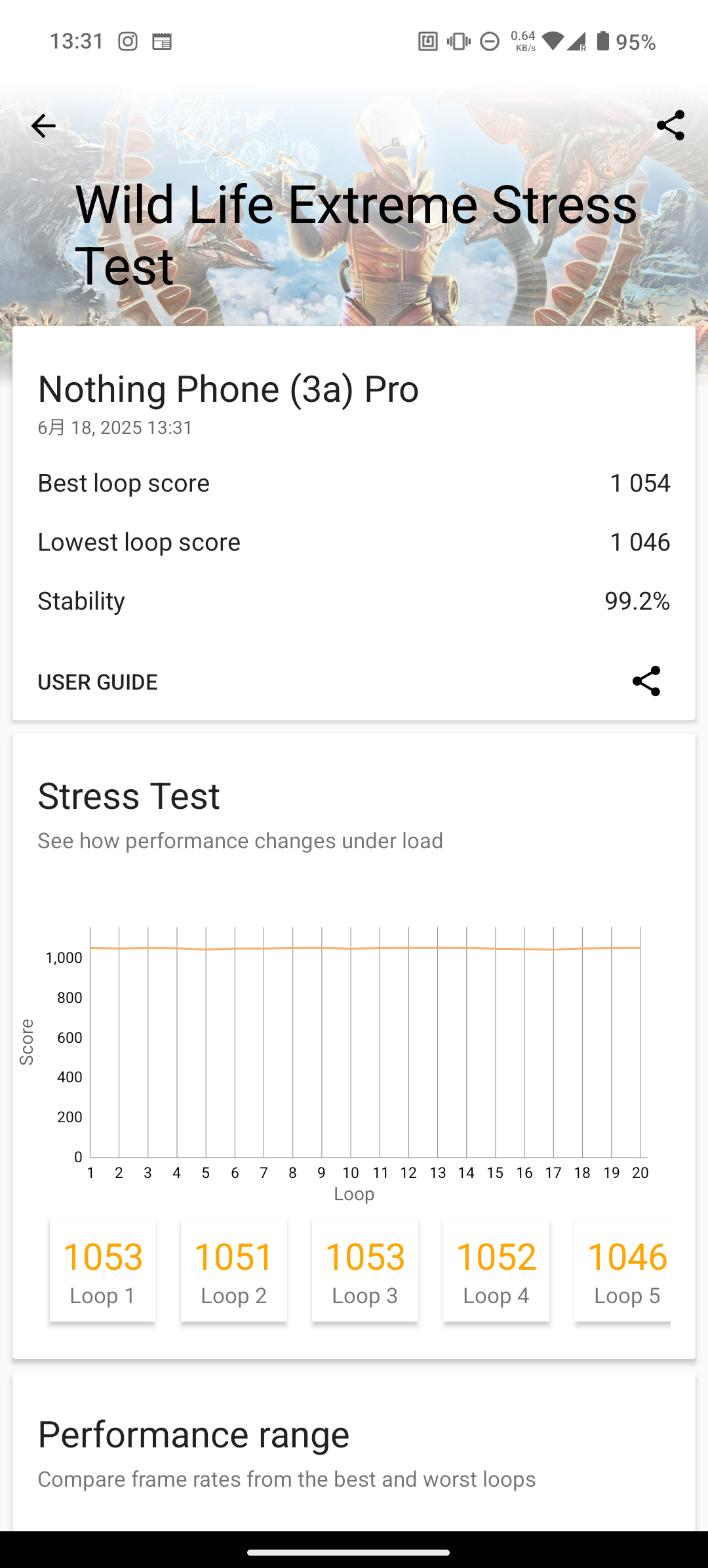The height and width of the screenshot is (1568, 708).
Task: Go back from the stress test results
Action: 43,126
